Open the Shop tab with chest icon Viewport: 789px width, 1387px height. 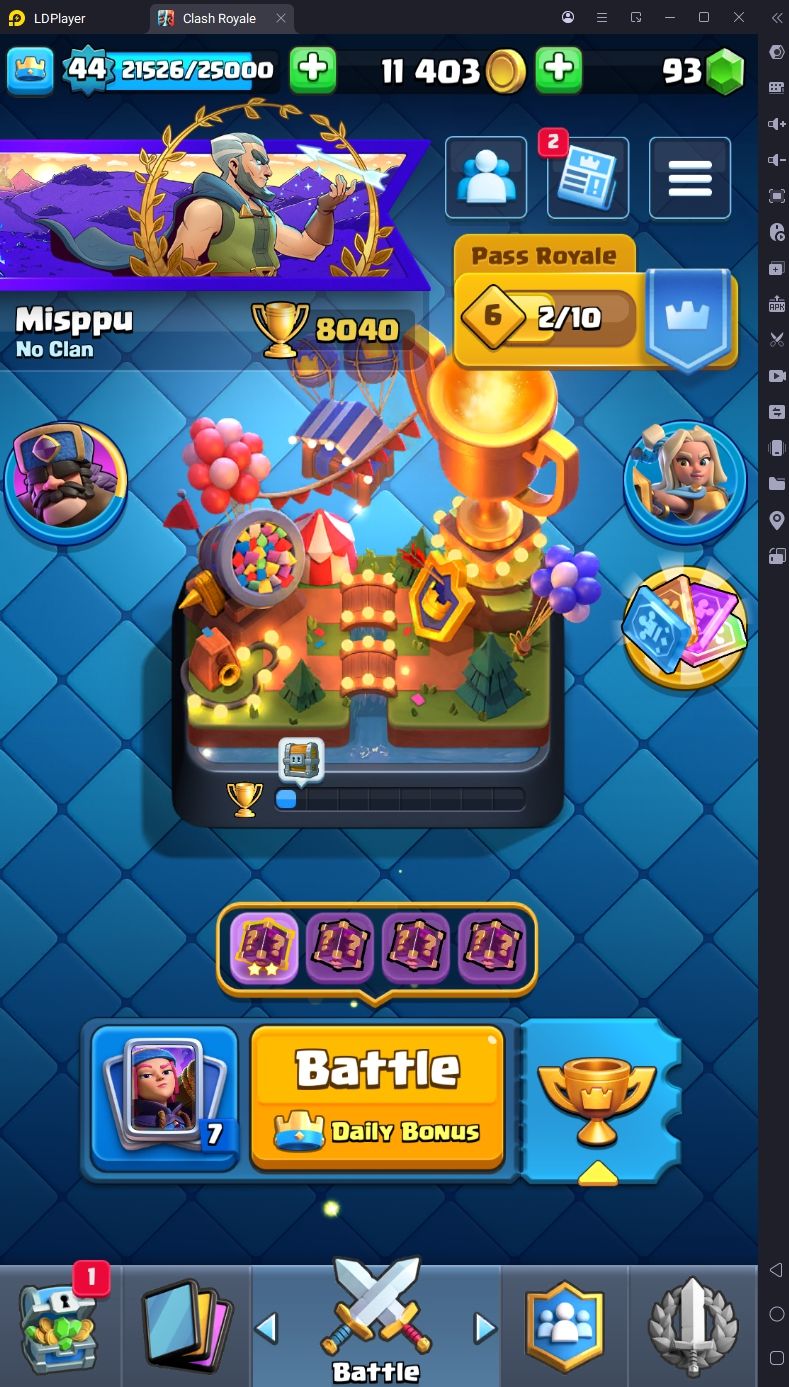pyautogui.click(x=61, y=1326)
